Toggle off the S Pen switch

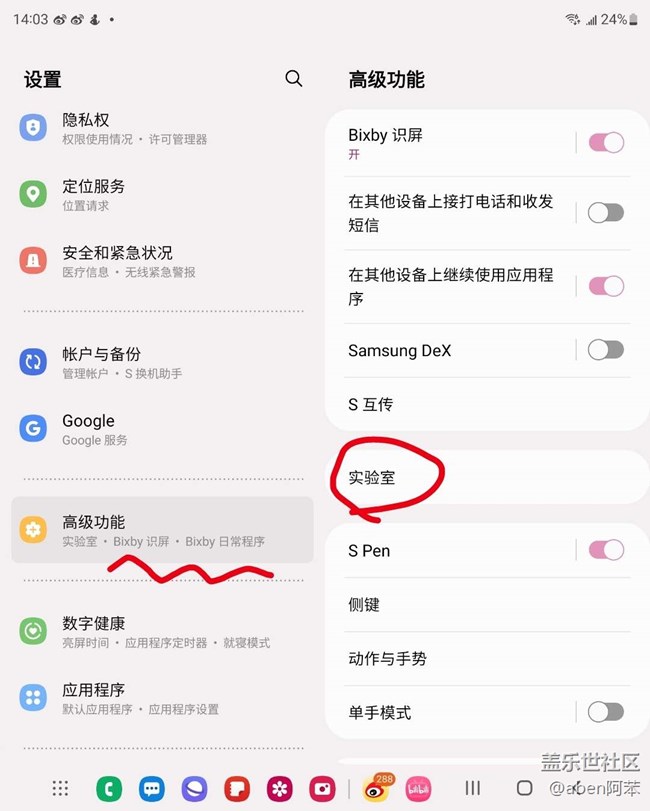coord(606,550)
